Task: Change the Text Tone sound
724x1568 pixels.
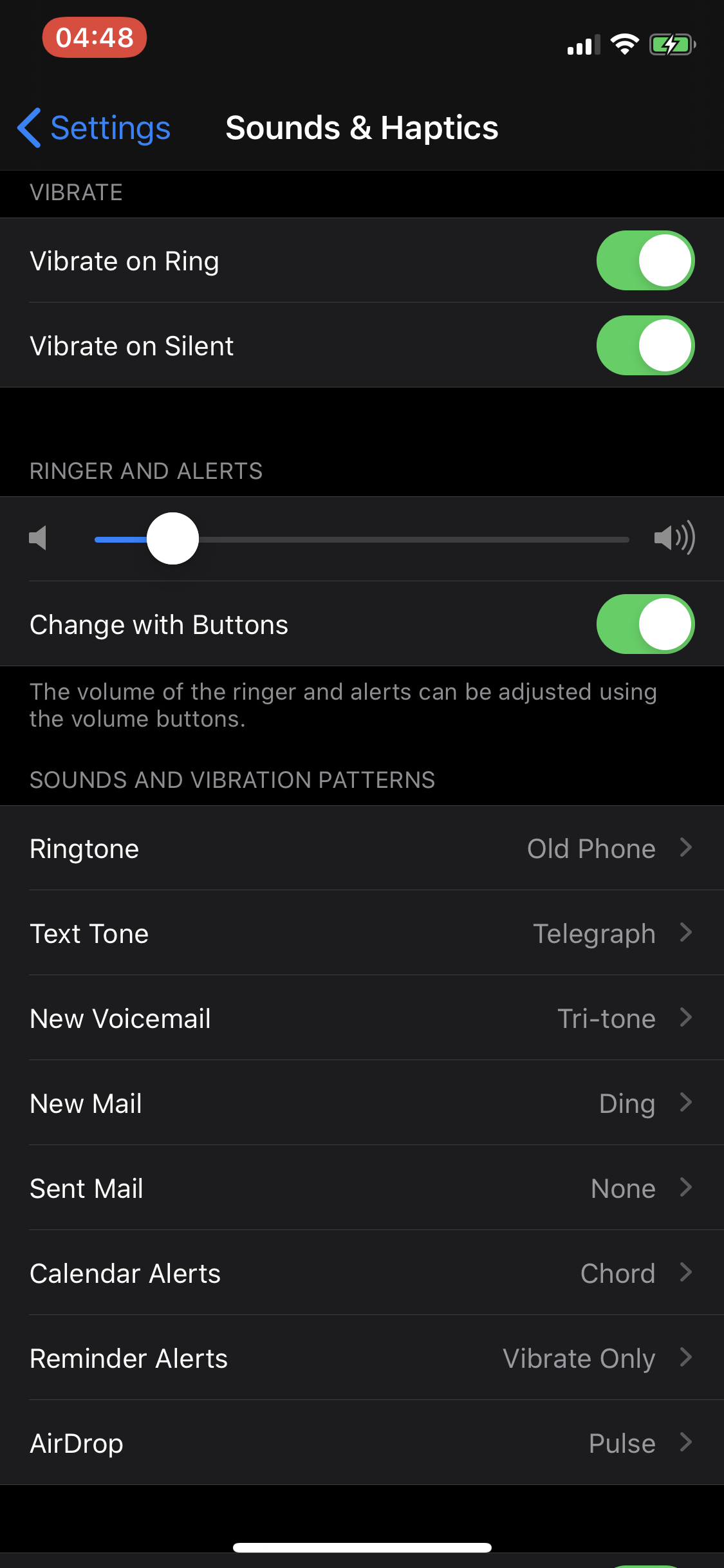Action: (362, 933)
